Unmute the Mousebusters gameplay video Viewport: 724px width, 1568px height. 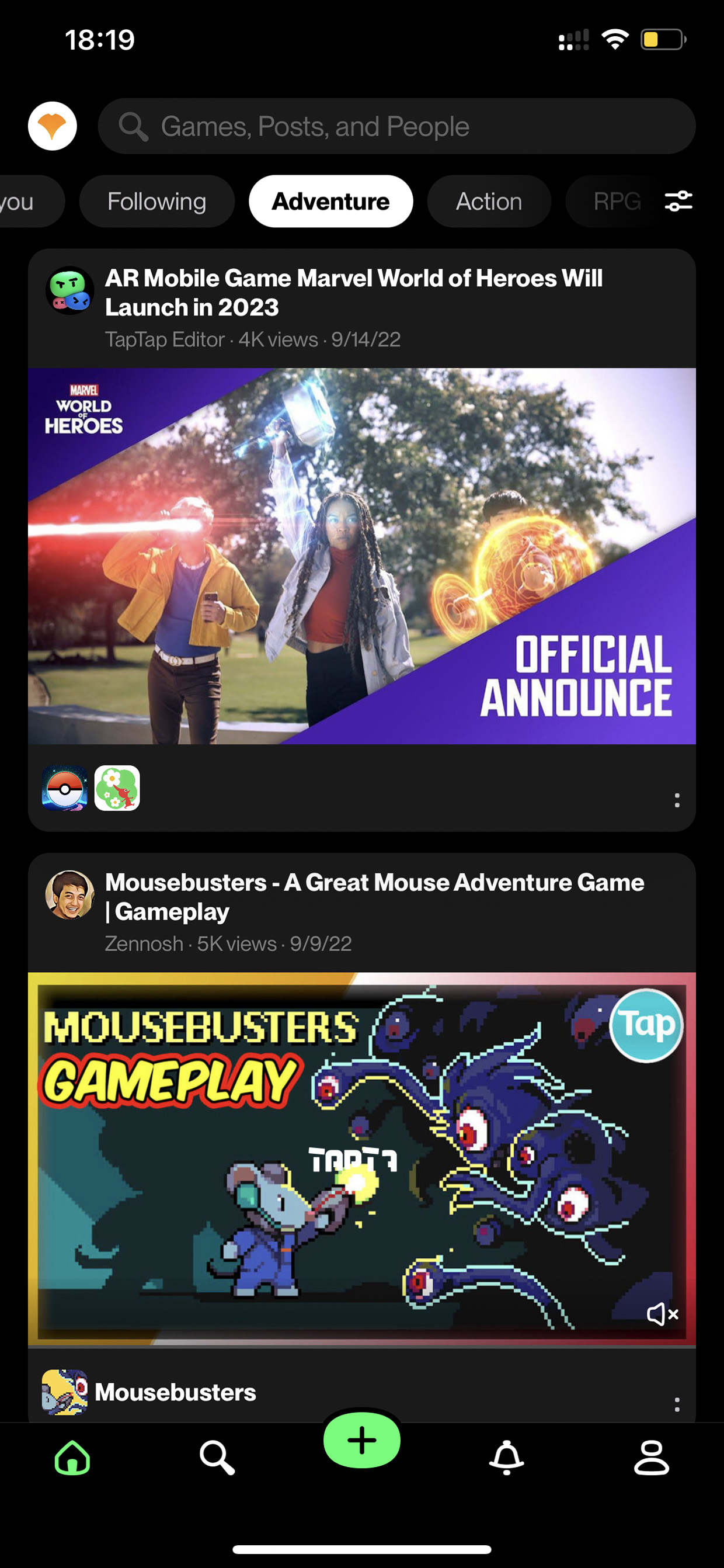[x=663, y=1315]
